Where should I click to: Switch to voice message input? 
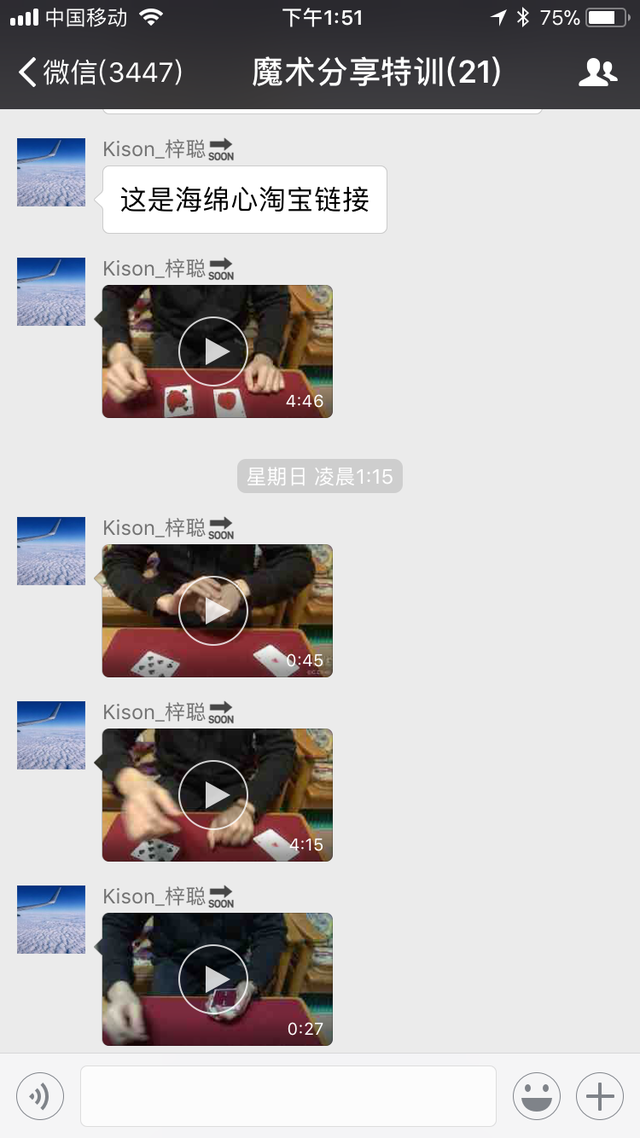click(40, 1097)
